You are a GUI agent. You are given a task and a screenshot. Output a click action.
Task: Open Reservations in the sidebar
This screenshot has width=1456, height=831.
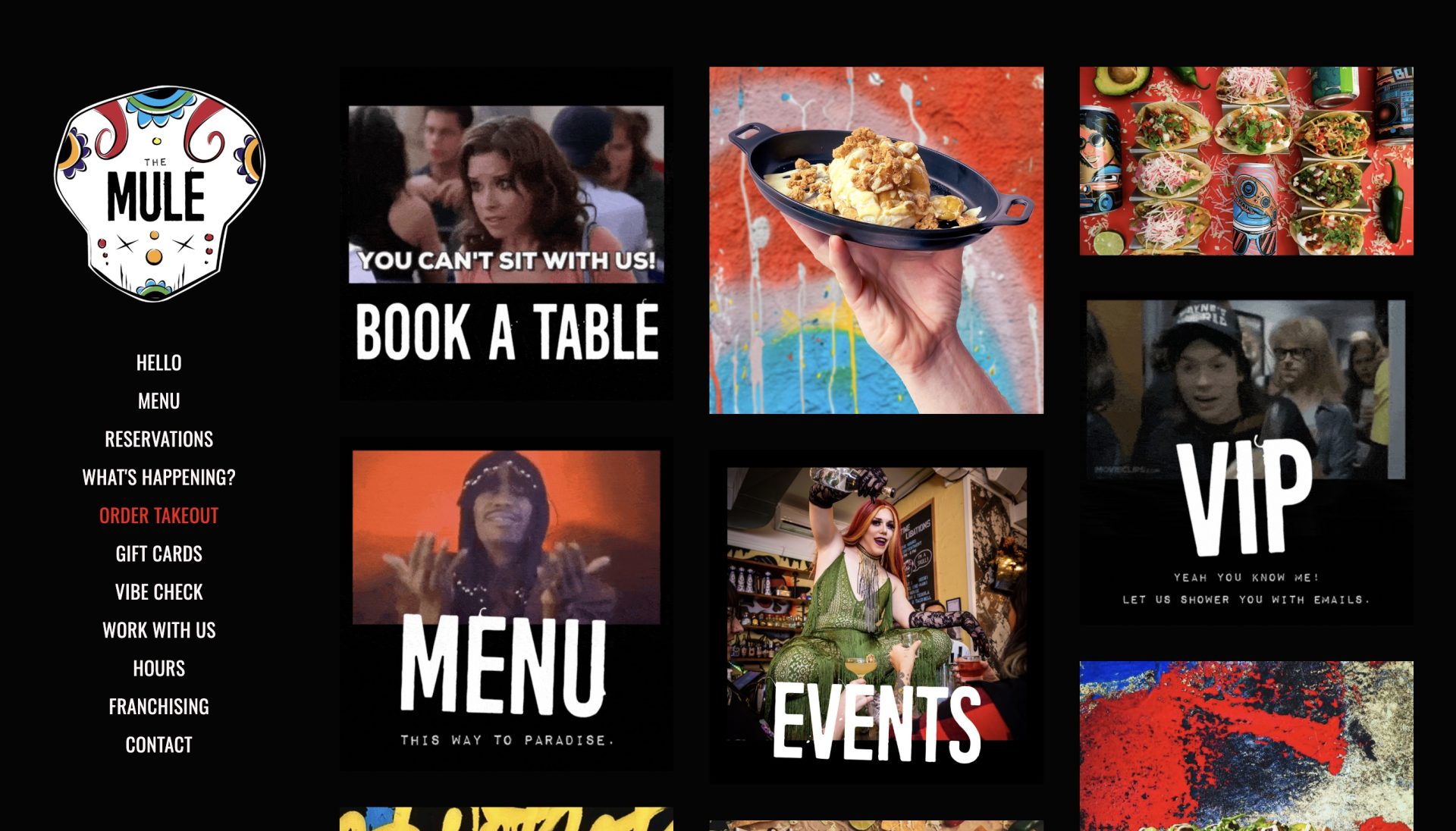(158, 439)
